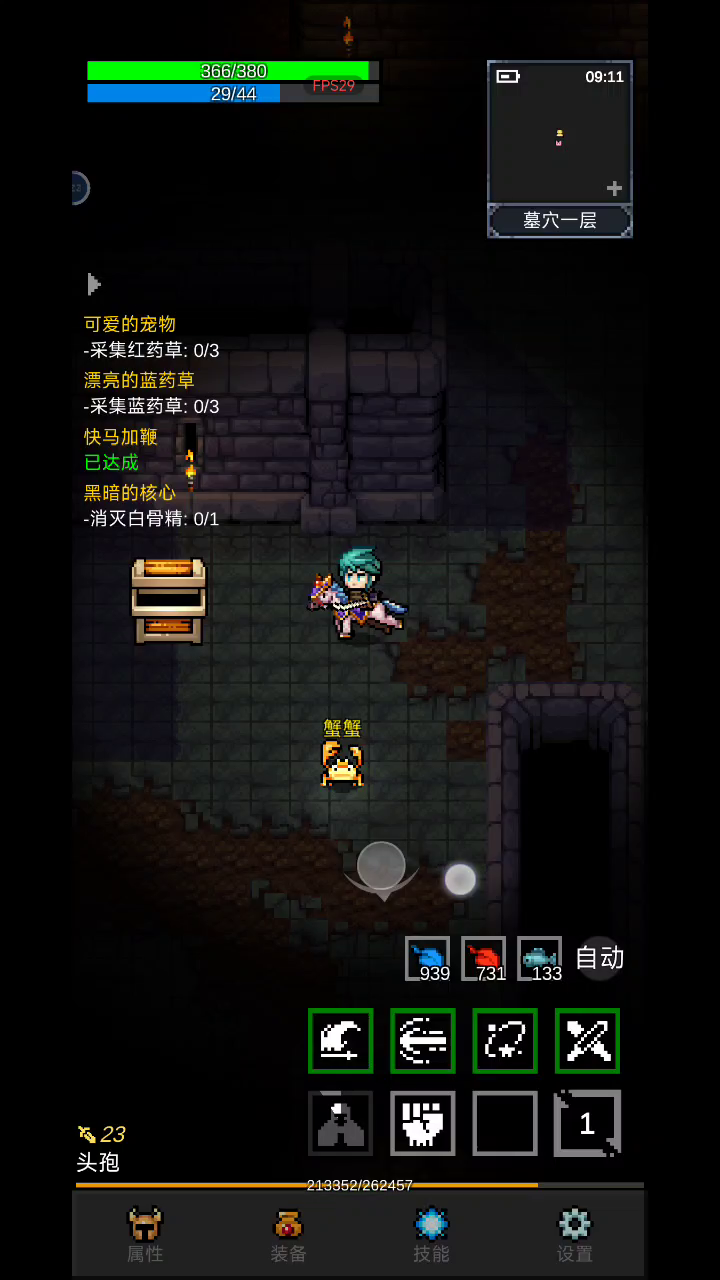Collapse the quest list arrow
Viewport: 720px width, 1280px height.
pyautogui.click(x=94, y=284)
